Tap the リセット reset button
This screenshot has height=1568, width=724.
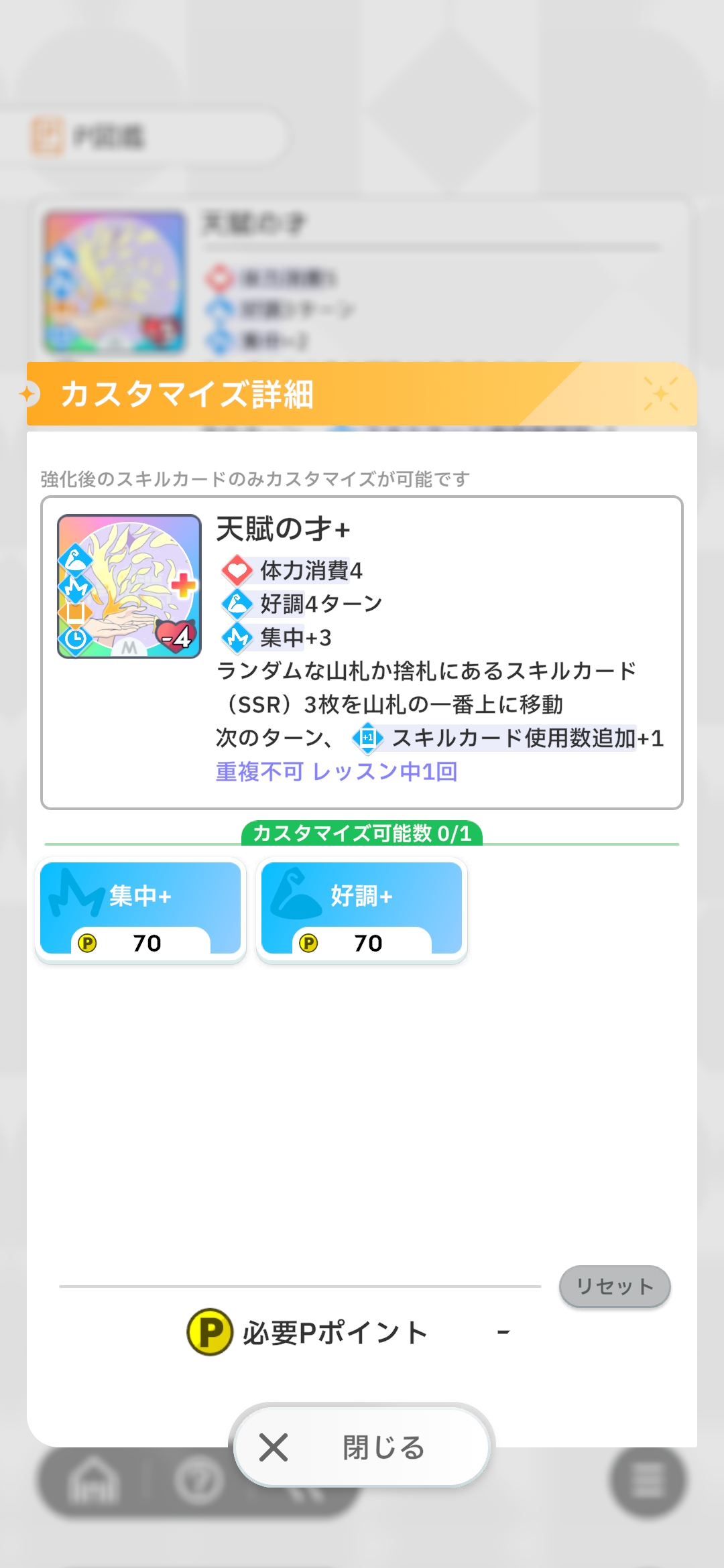[615, 1286]
